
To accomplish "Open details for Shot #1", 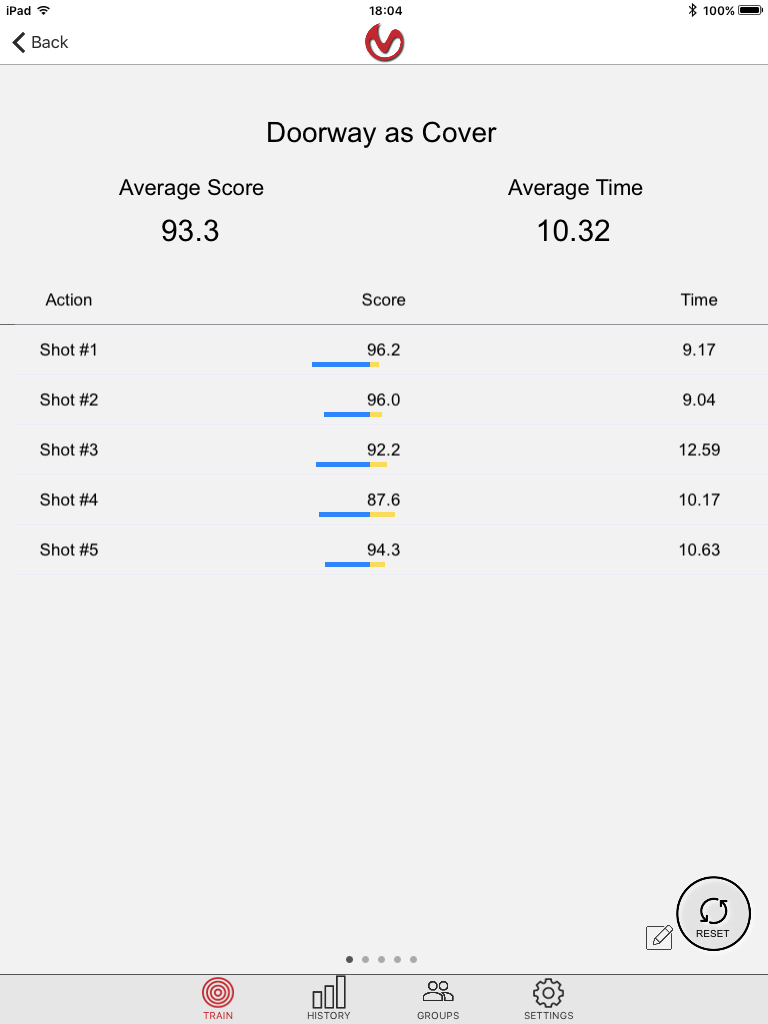I will pyautogui.click(x=384, y=350).
